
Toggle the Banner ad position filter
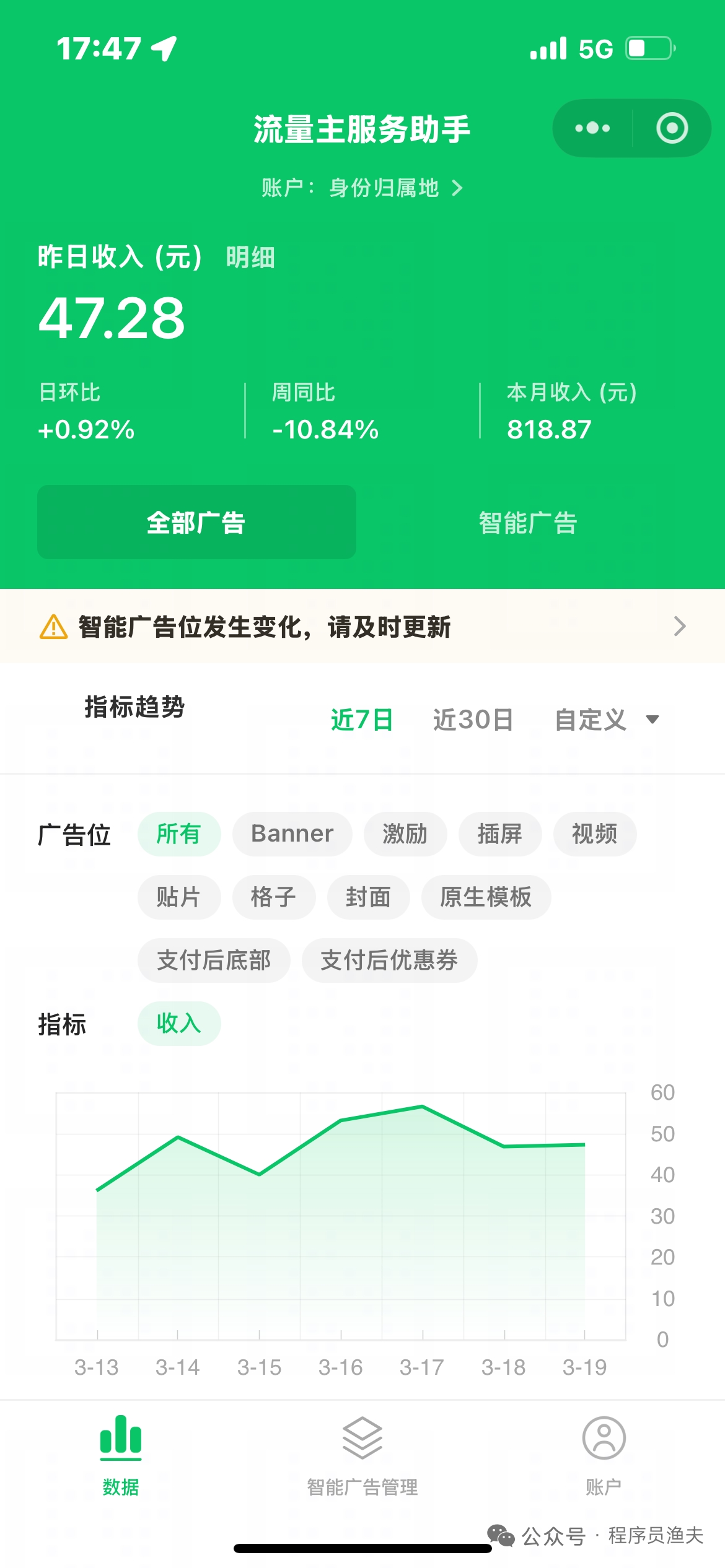[292, 834]
